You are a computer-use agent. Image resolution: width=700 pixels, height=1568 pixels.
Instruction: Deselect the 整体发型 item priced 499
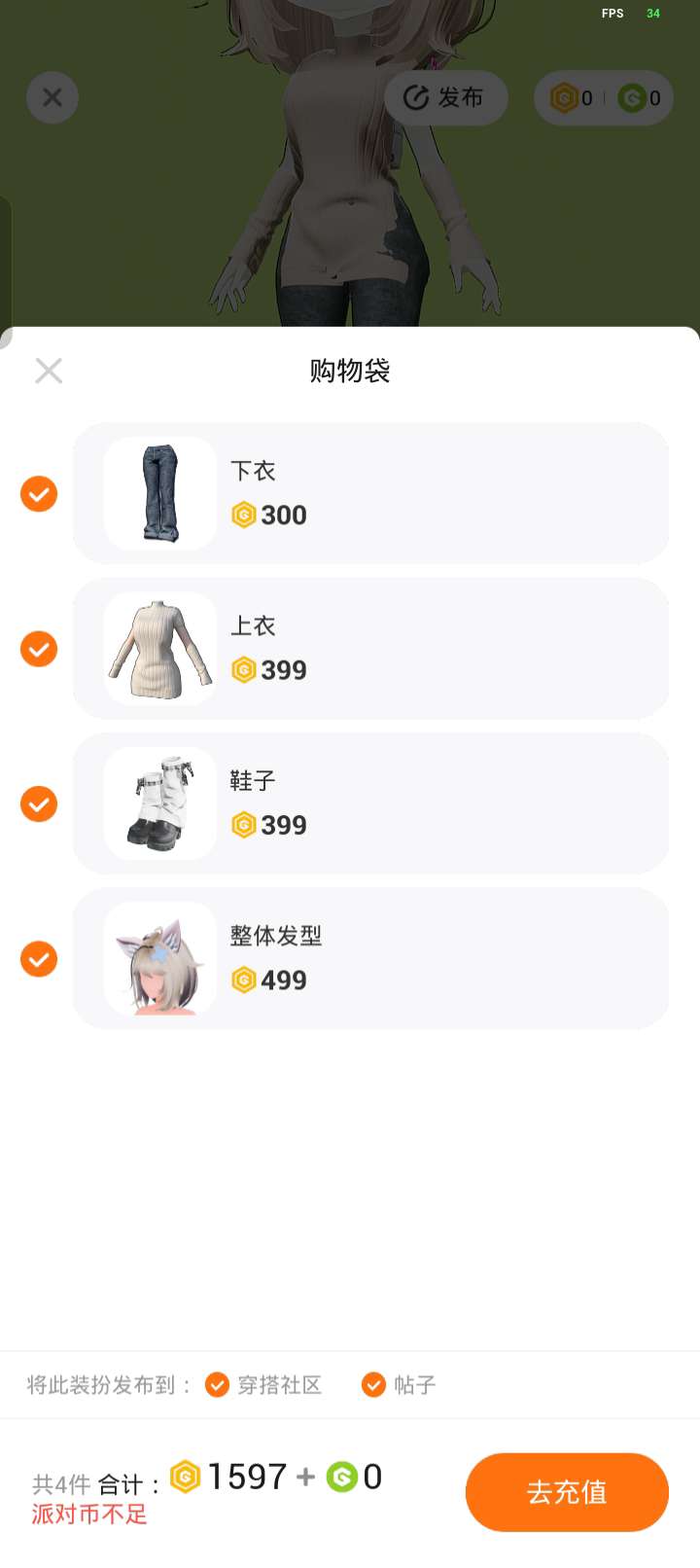click(x=39, y=959)
